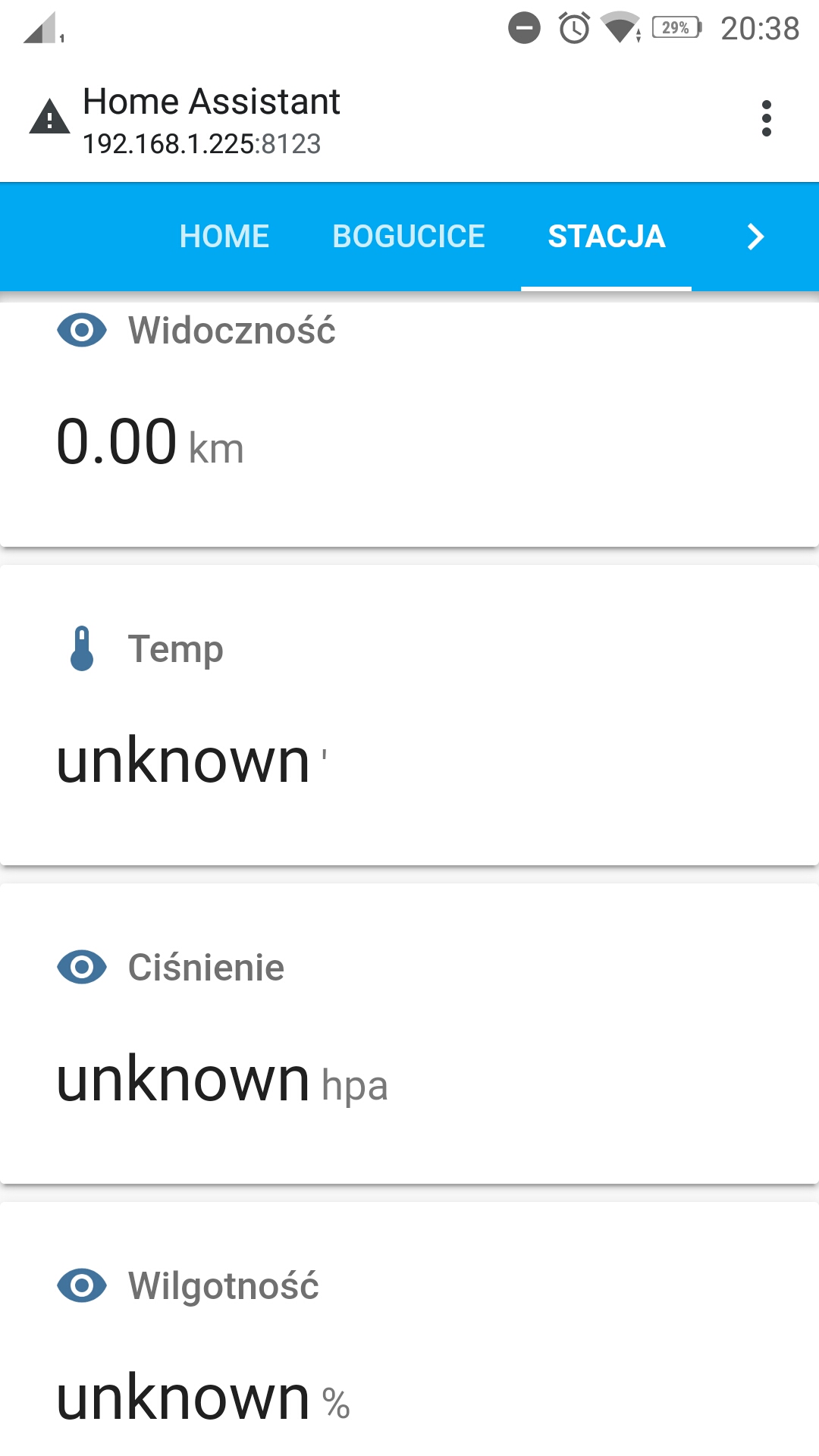Tap the right arrow to show more tabs
Viewport: 819px width, 1456px height.
pyautogui.click(x=755, y=237)
